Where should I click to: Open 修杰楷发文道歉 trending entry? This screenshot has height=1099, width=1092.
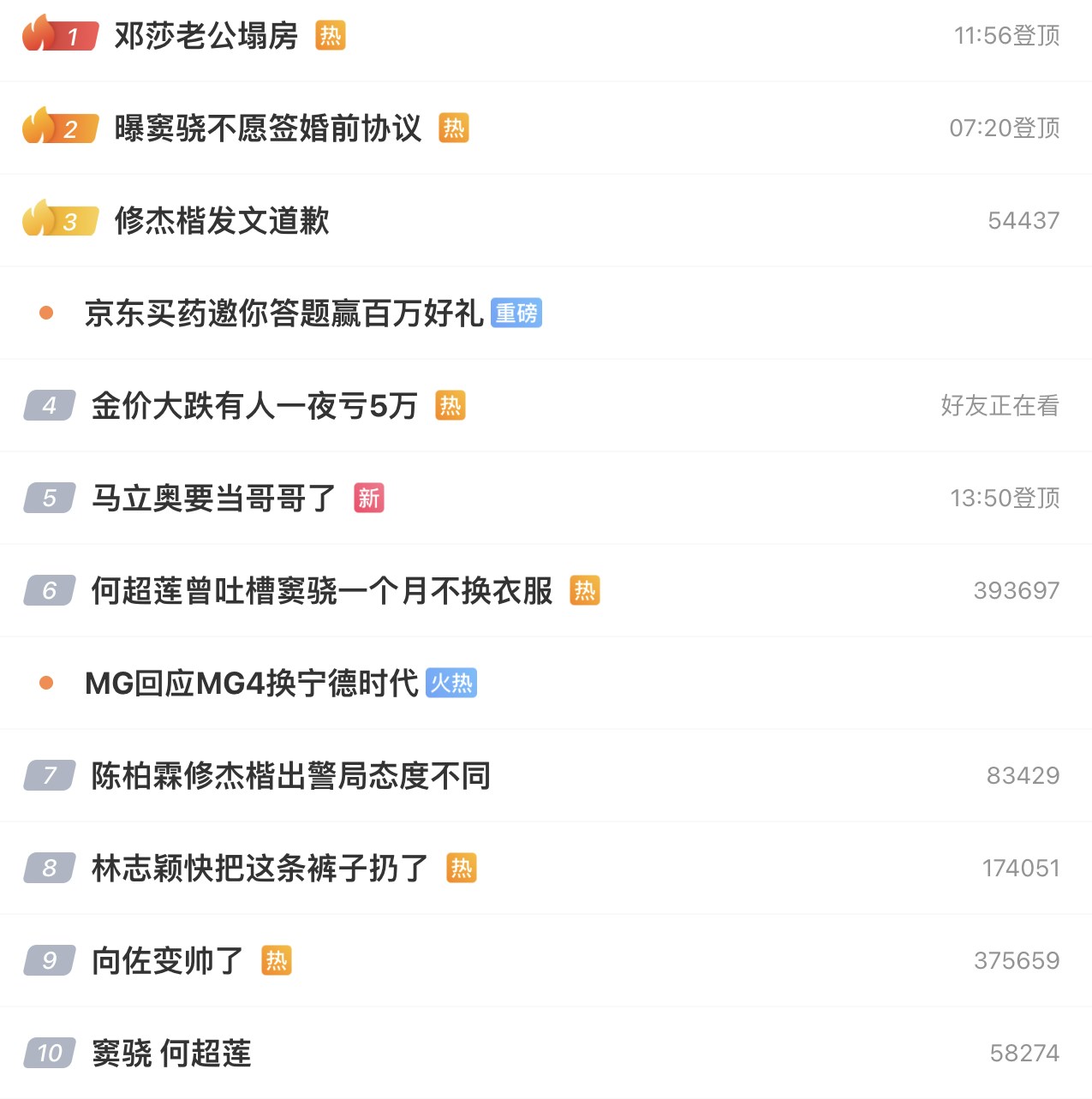tap(222, 221)
